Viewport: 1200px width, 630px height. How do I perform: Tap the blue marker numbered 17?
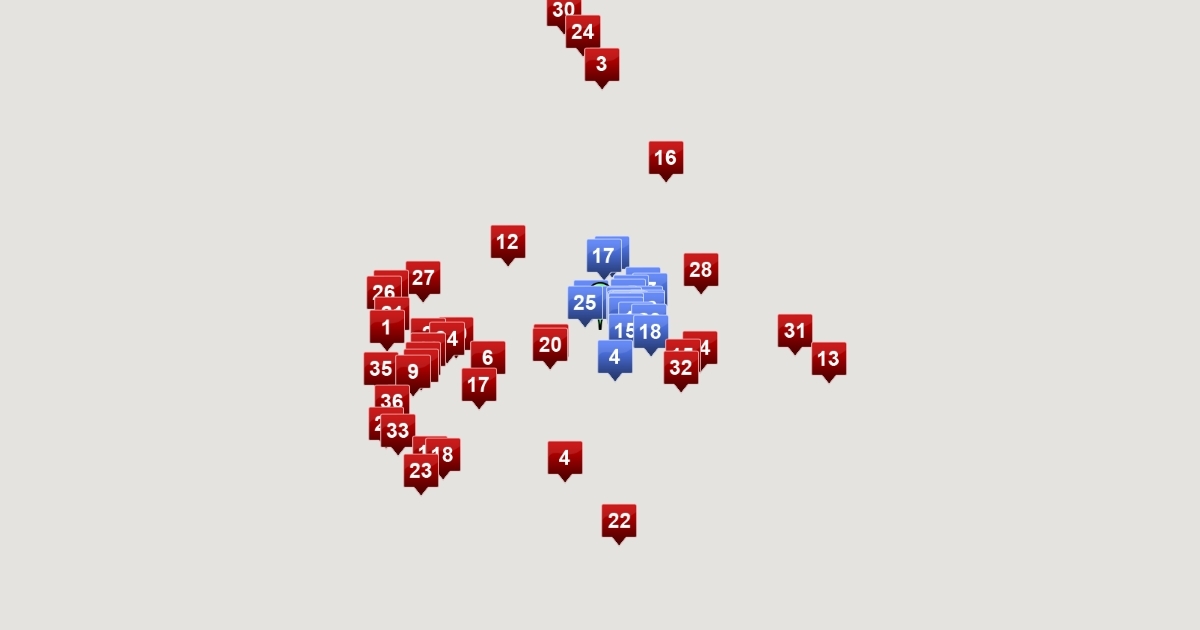[x=603, y=256]
